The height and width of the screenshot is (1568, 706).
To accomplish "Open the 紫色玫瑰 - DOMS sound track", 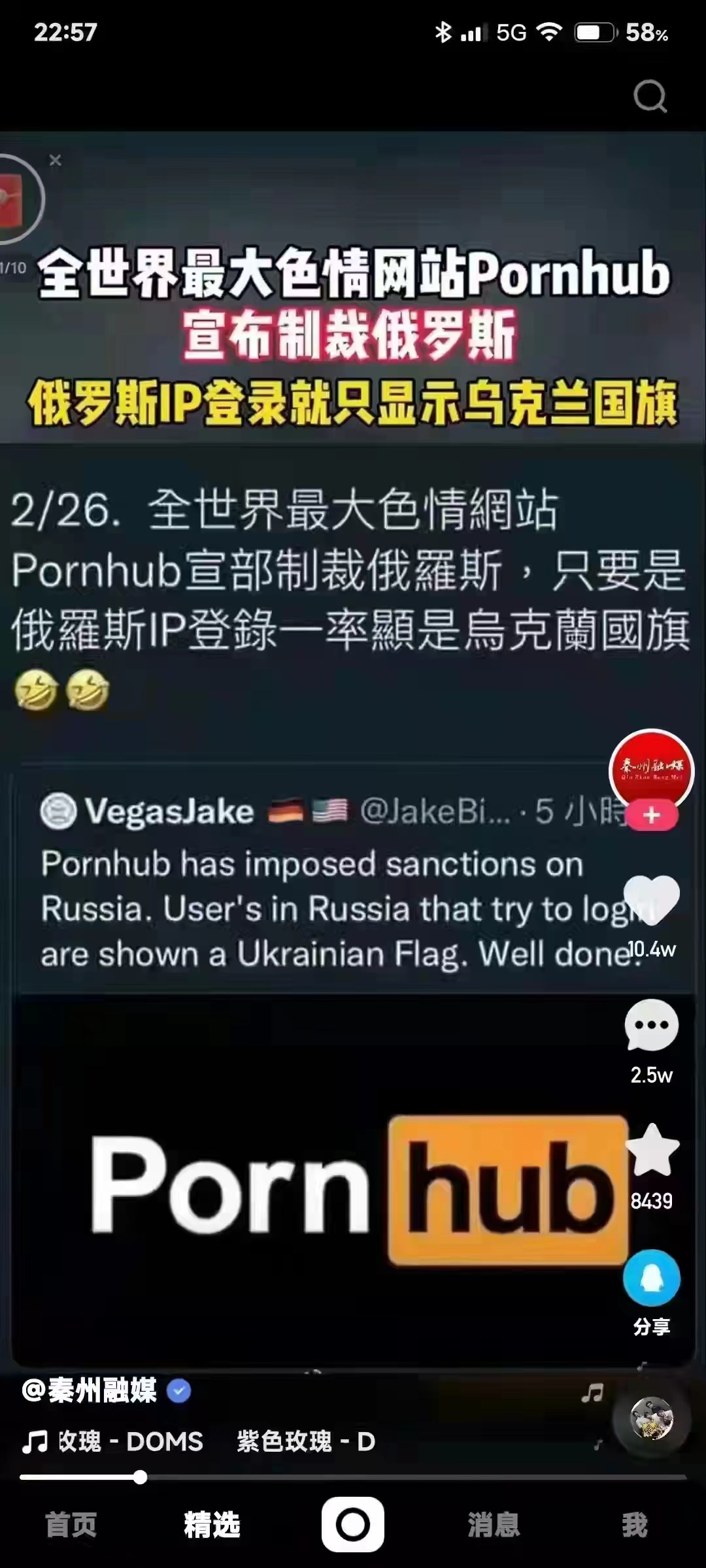I will pos(196,1441).
